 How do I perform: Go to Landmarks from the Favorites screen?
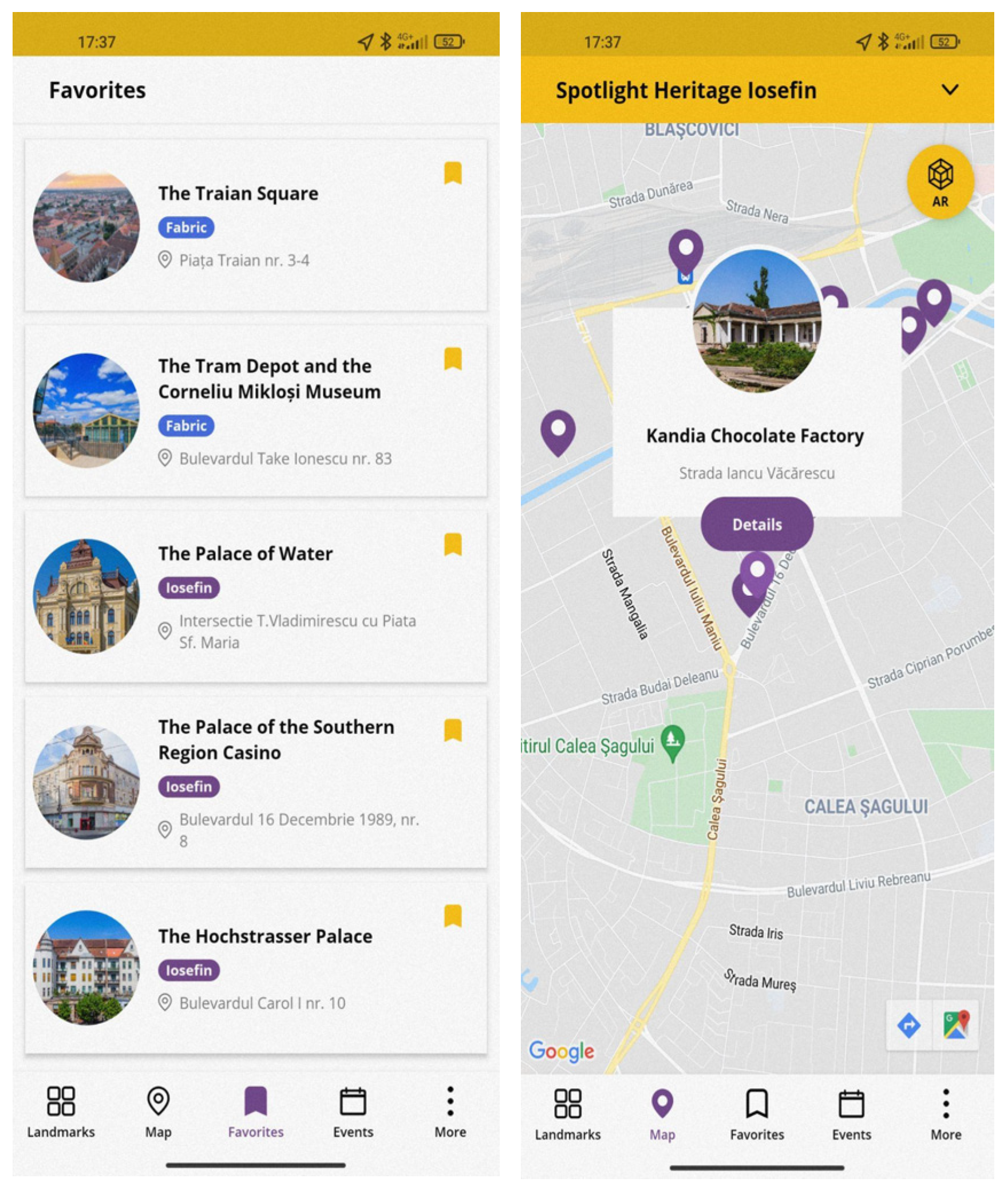[x=61, y=1112]
